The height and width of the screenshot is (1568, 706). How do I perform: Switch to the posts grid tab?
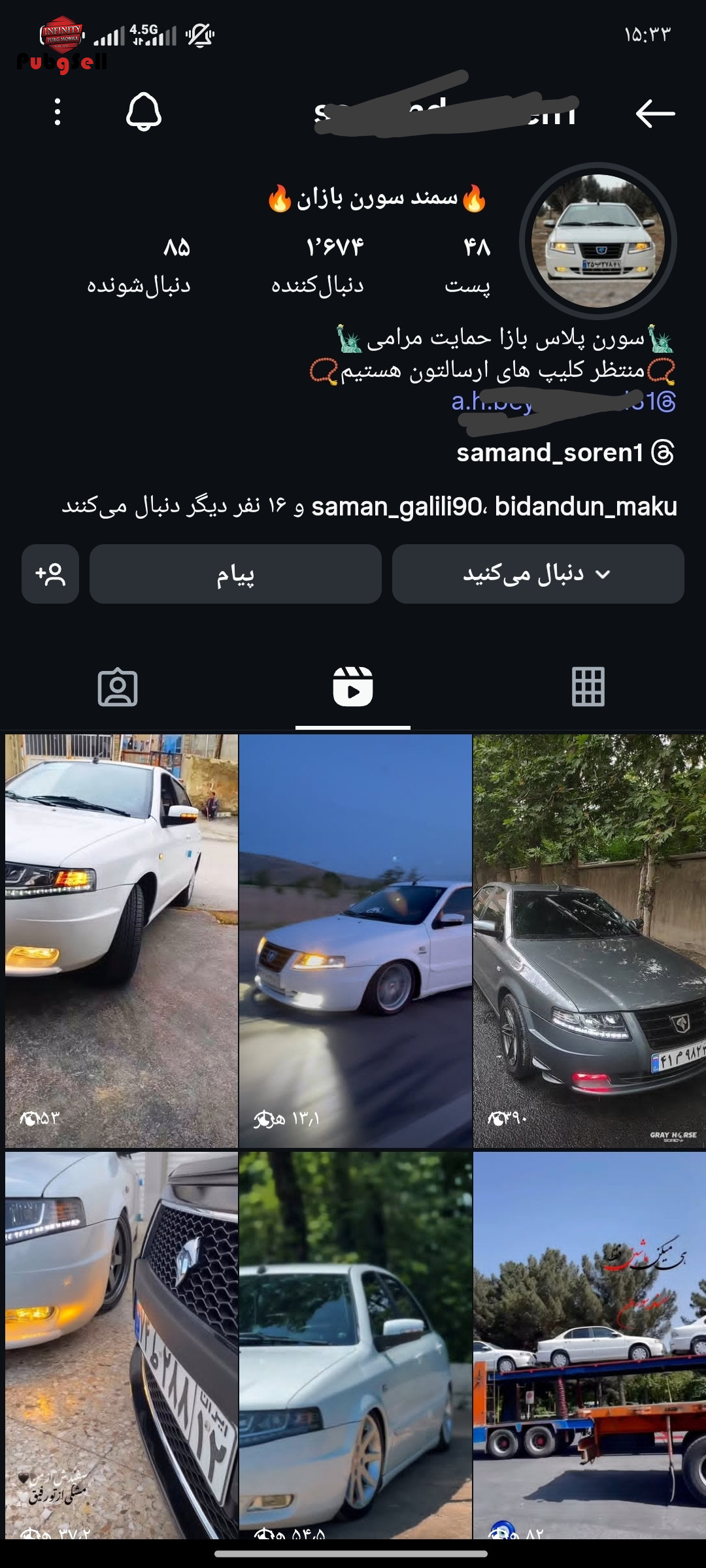588,687
